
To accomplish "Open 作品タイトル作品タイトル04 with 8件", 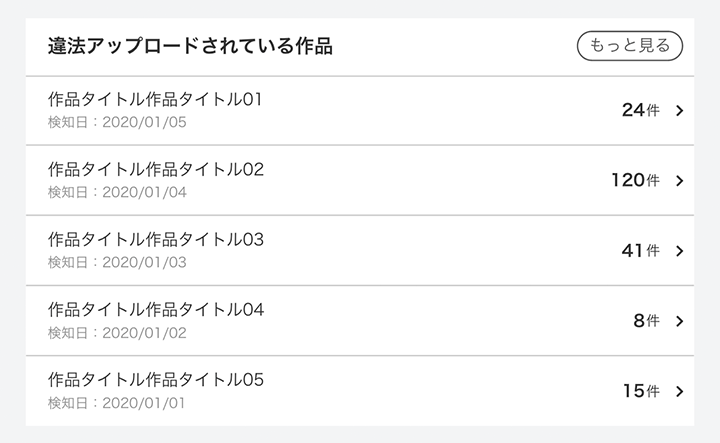I will [x=360, y=320].
